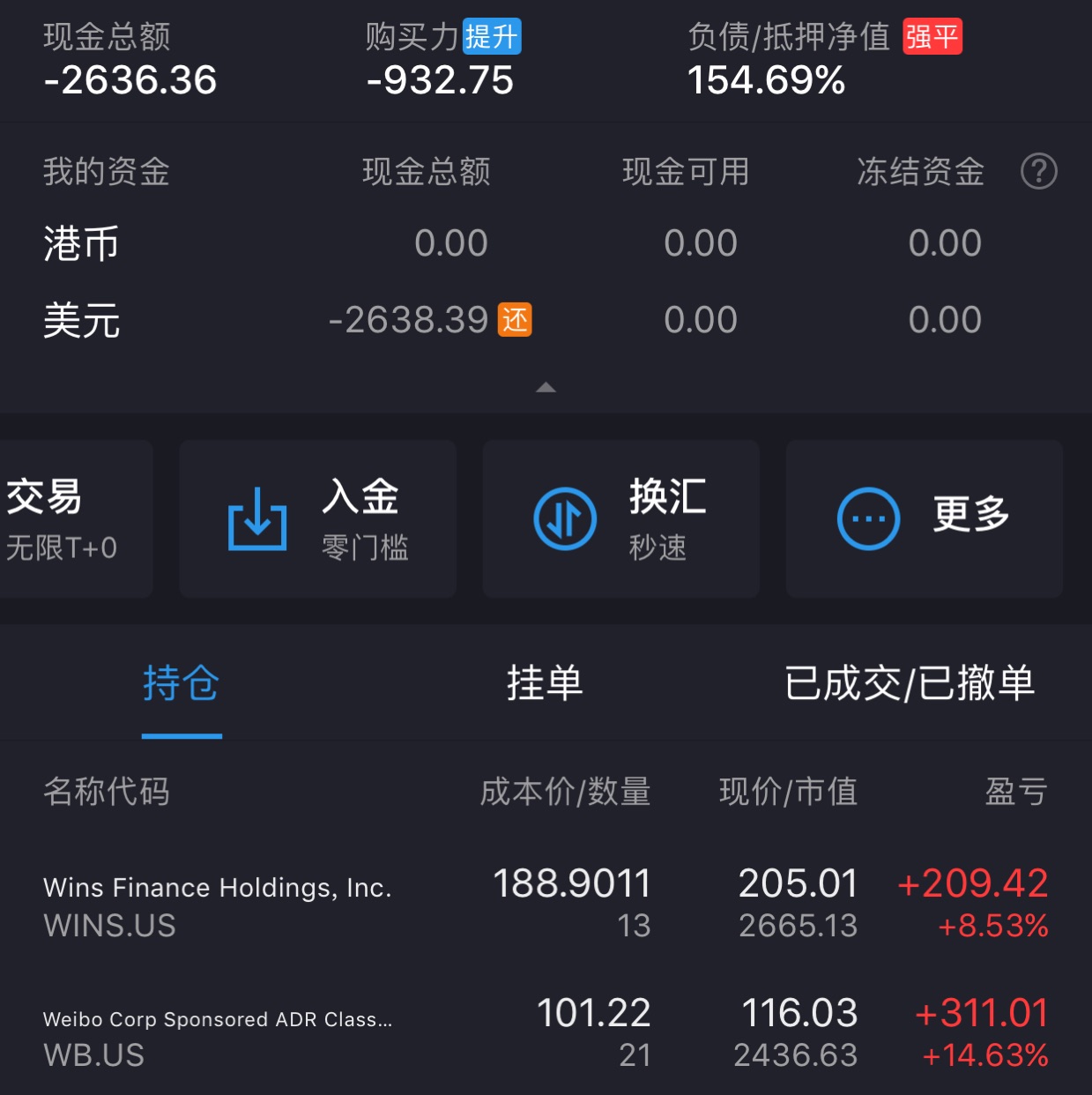Open 换汇 currency exchange
The image size is (1092, 1095).
pyautogui.click(x=620, y=519)
